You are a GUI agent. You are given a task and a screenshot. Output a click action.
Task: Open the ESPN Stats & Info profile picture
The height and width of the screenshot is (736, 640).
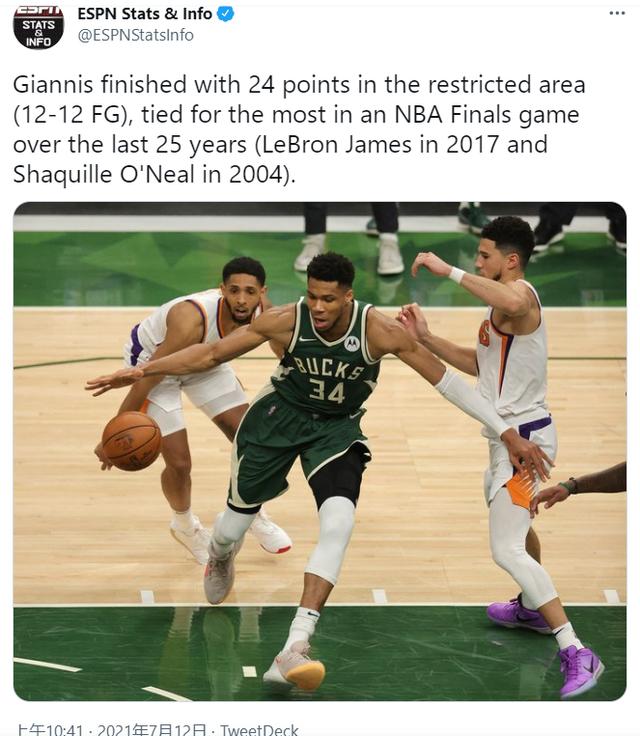(38, 25)
